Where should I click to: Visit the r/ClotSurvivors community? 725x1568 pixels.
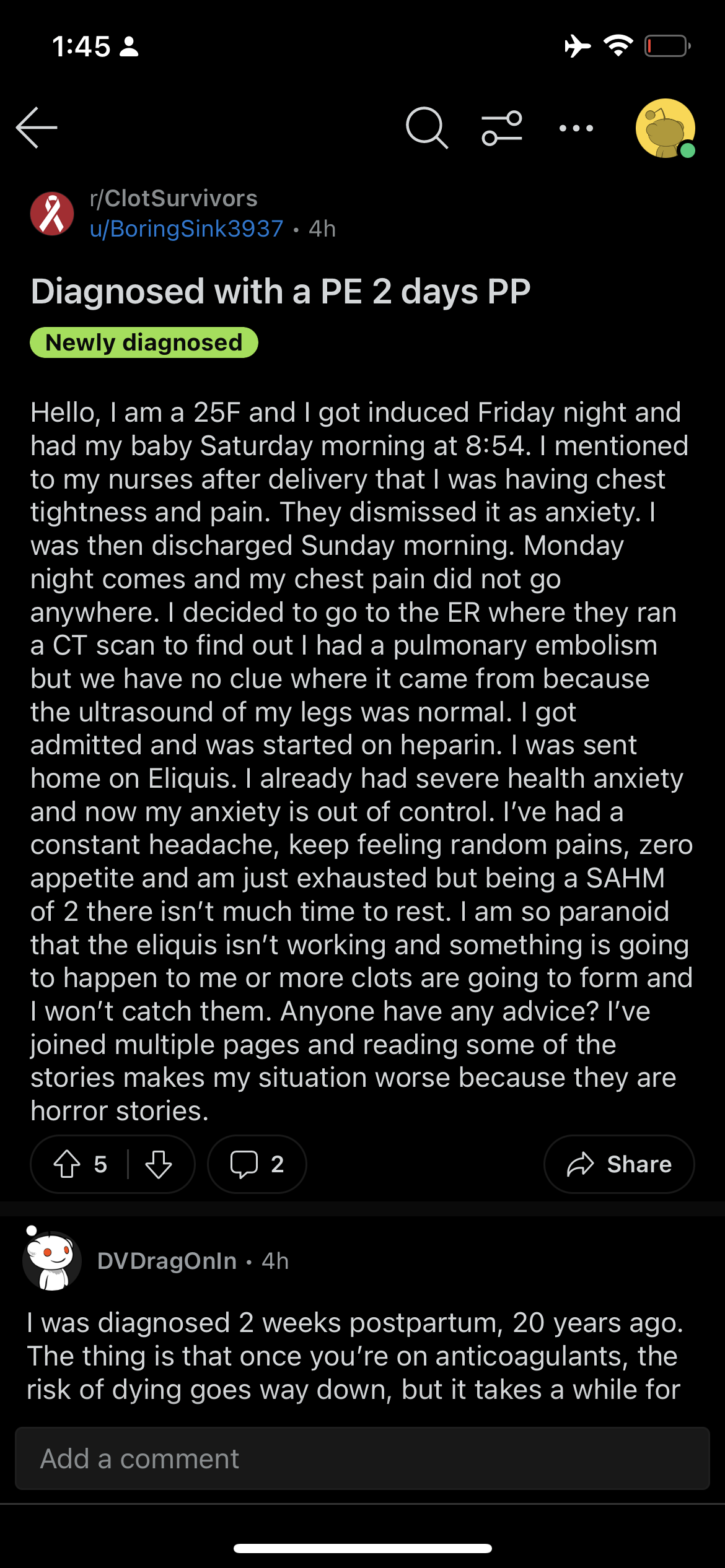(174, 198)
